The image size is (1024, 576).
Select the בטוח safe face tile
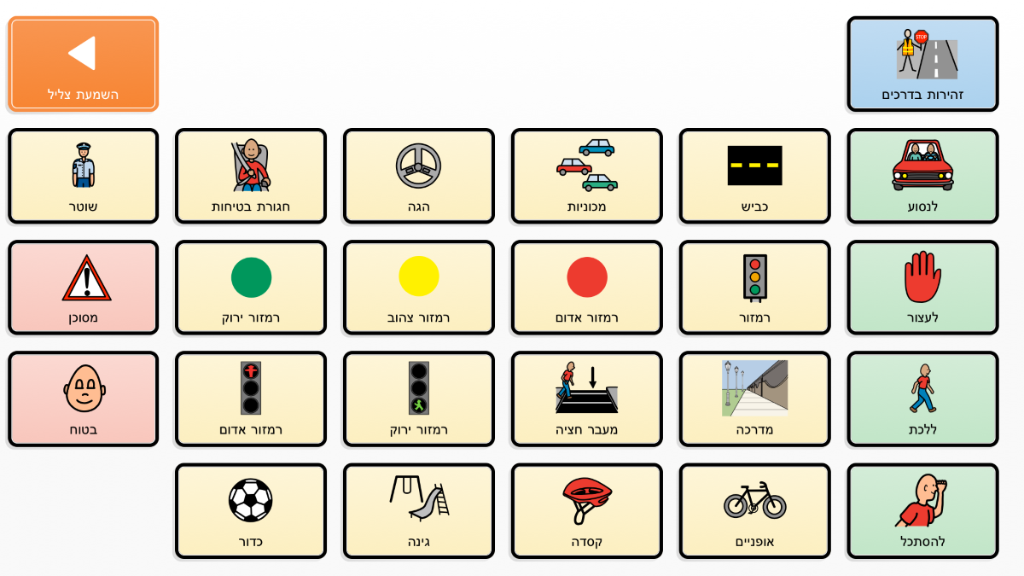(x=83, y=399)
